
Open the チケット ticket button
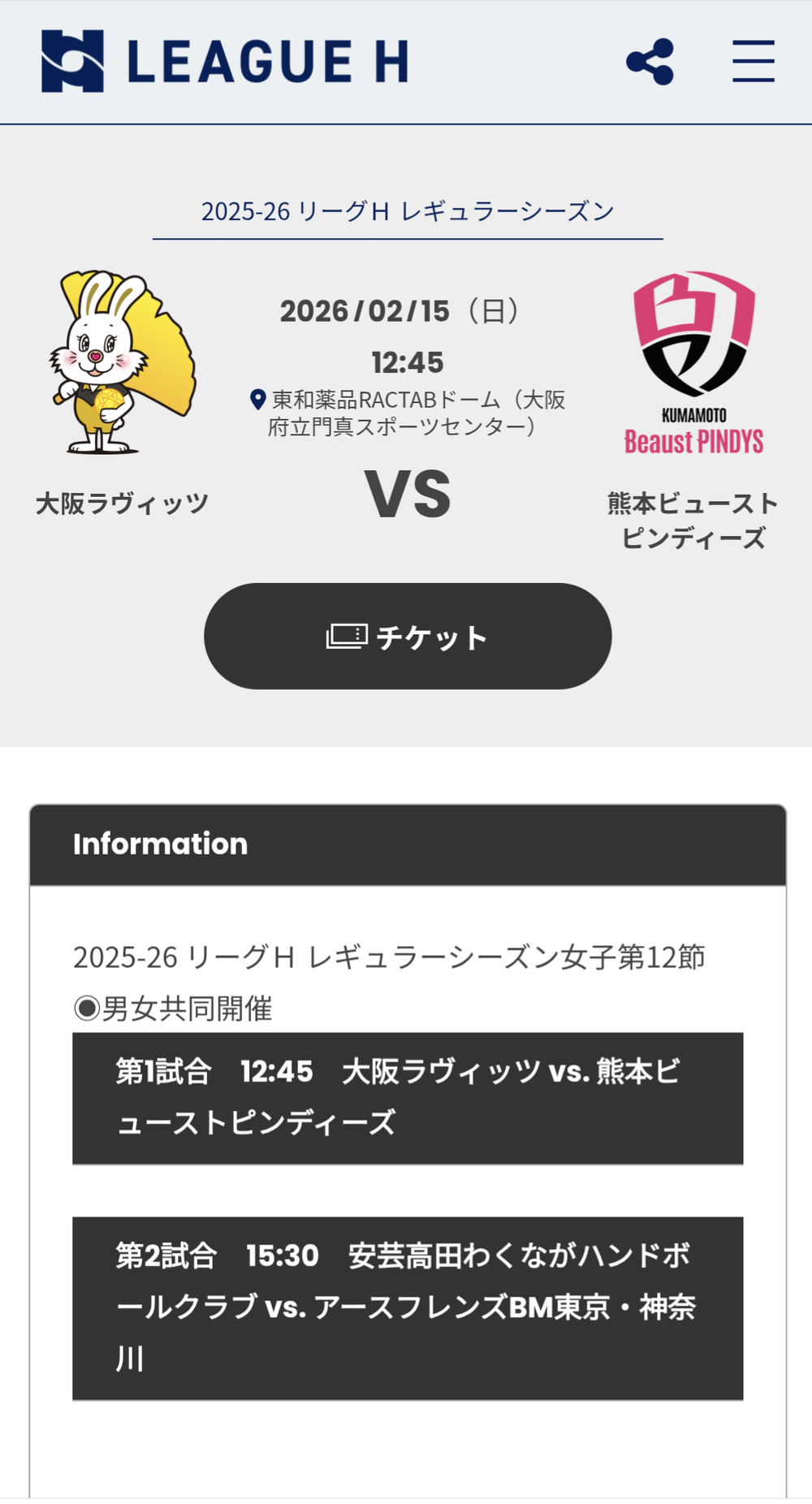point(408,637)
